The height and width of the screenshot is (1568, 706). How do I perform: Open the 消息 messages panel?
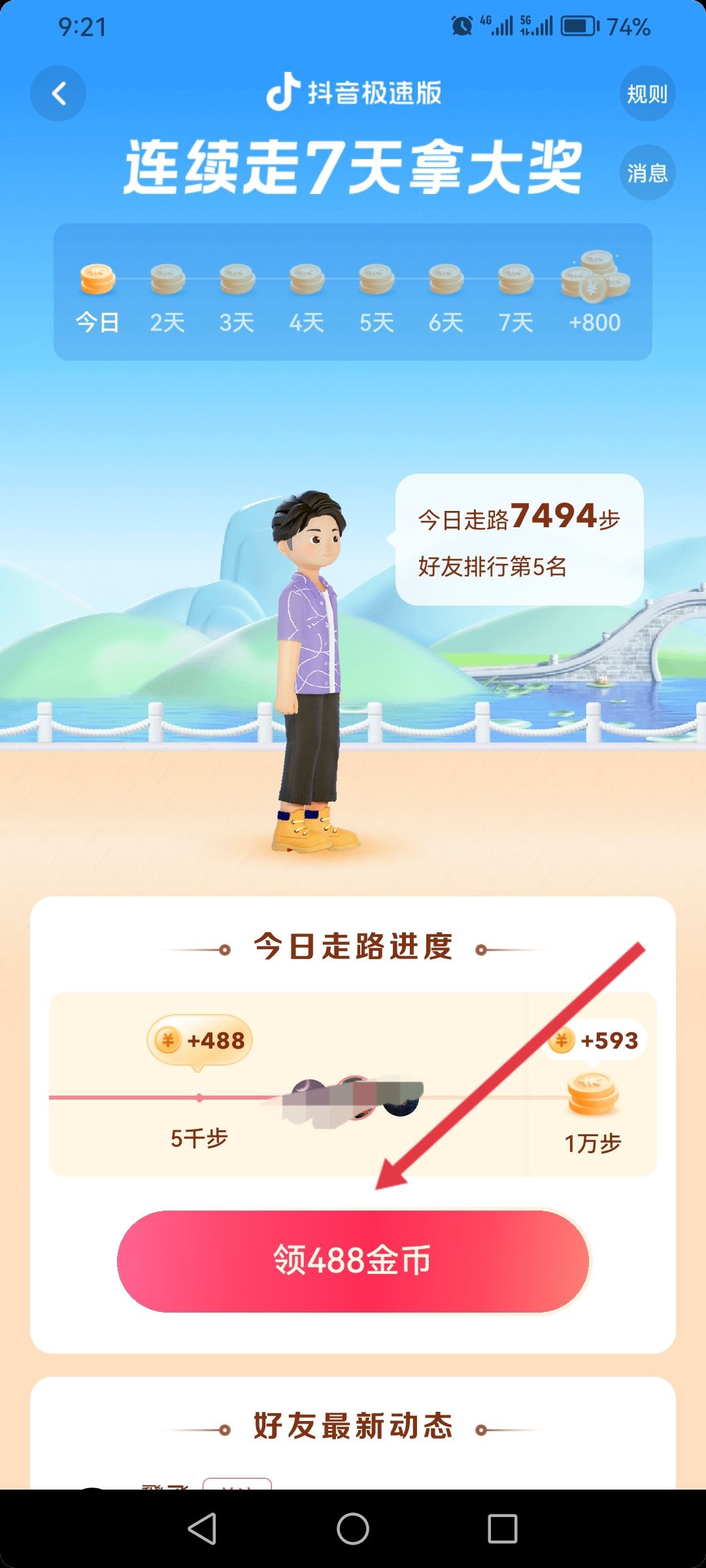pos(647,173)
